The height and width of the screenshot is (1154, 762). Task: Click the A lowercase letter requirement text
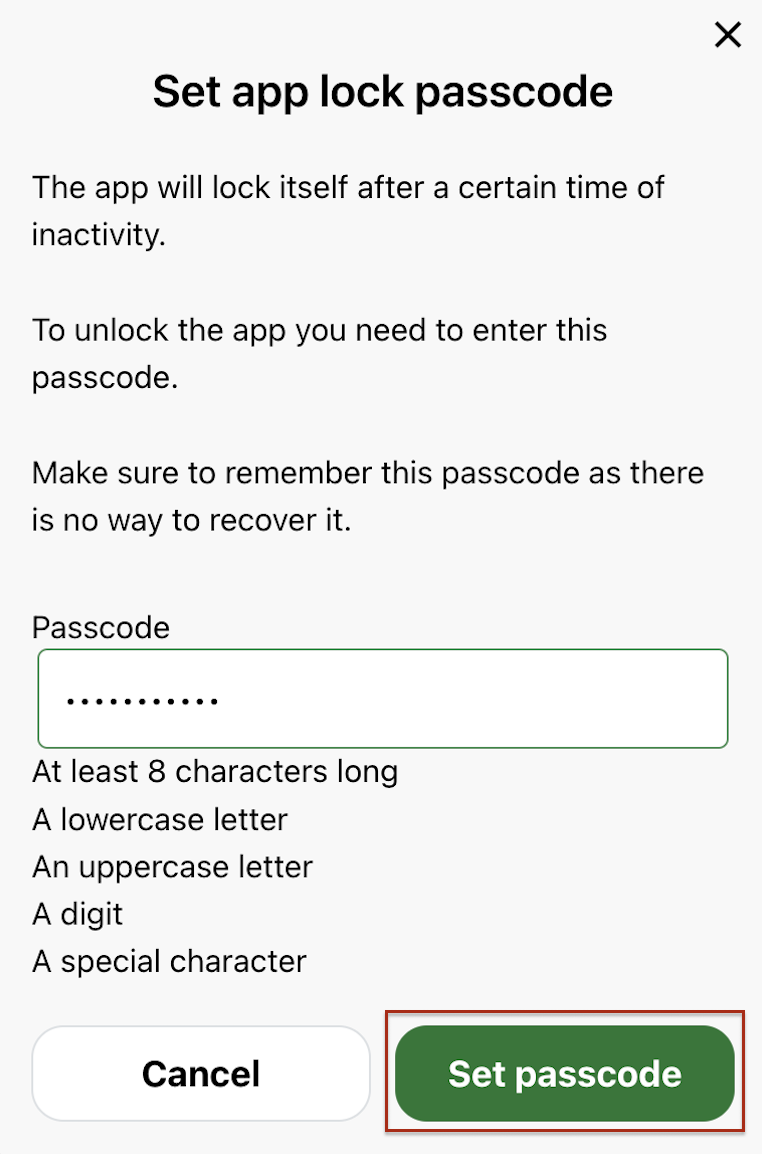pyautogui.click(x=159, y=819)
